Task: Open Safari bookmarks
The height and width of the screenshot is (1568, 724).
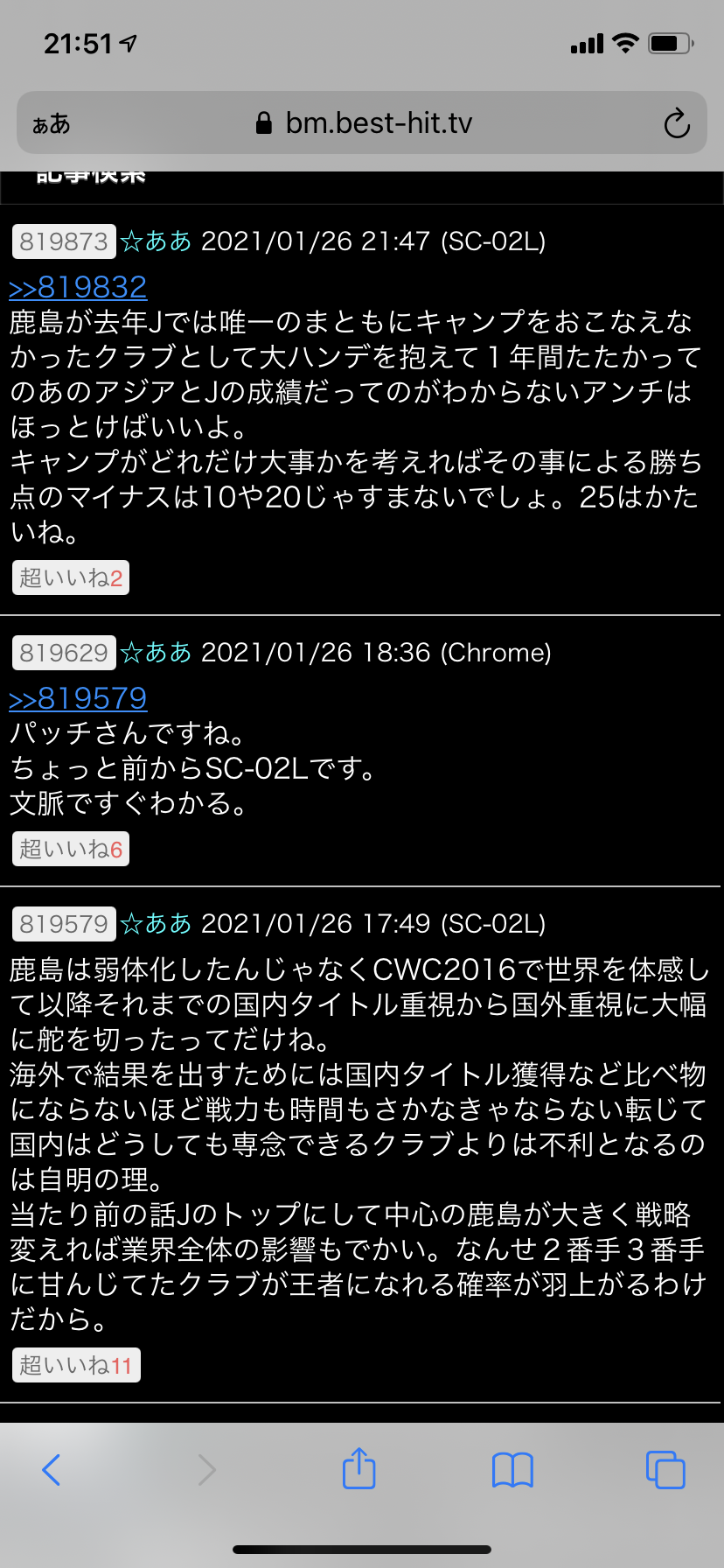Action: click(512, 1469)
